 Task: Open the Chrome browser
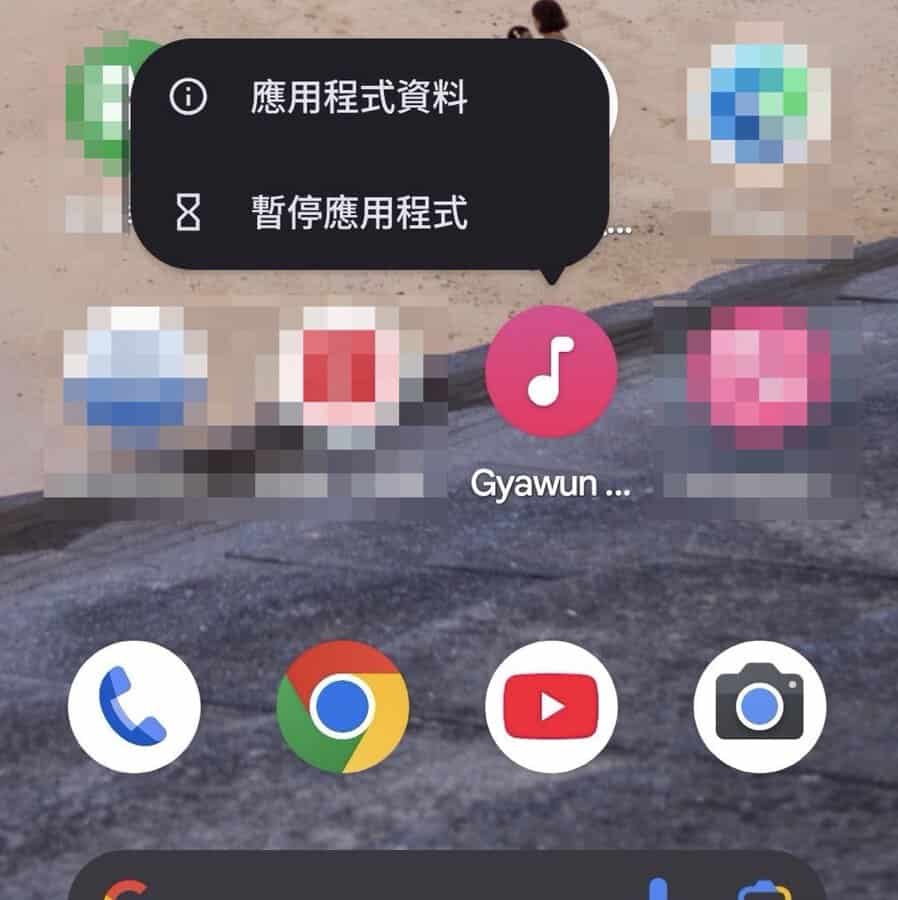click(x=343, y=707)
